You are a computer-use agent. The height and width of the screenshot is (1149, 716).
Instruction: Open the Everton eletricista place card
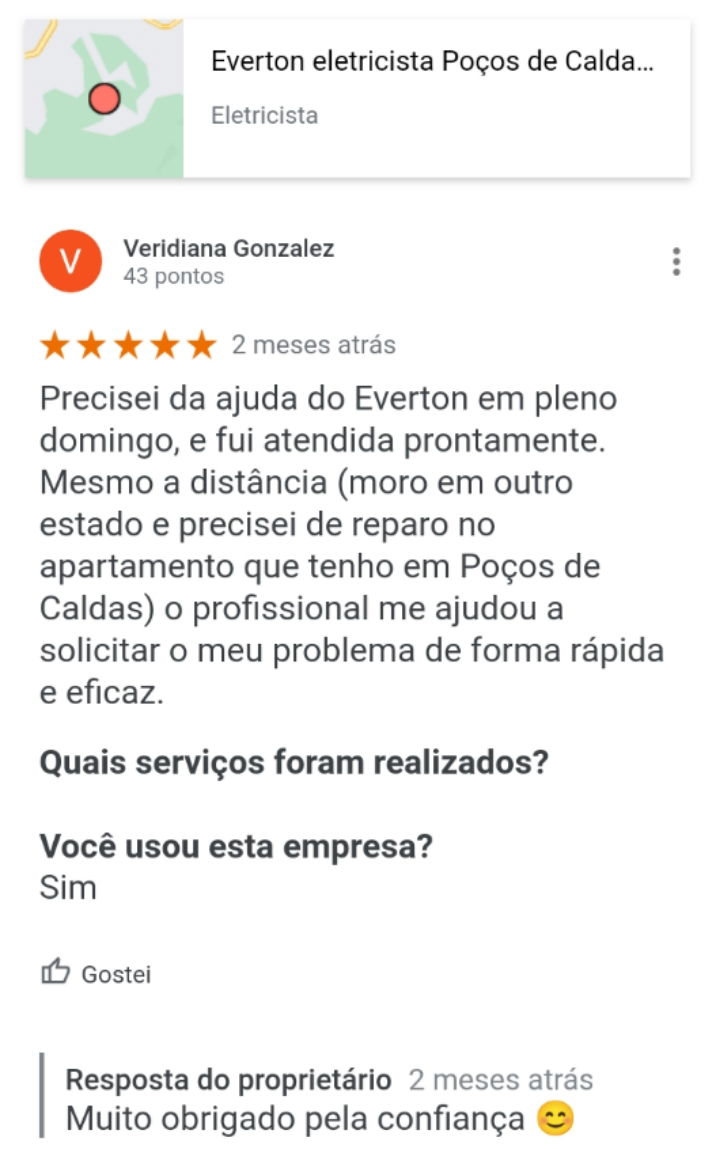pos(358,98)
